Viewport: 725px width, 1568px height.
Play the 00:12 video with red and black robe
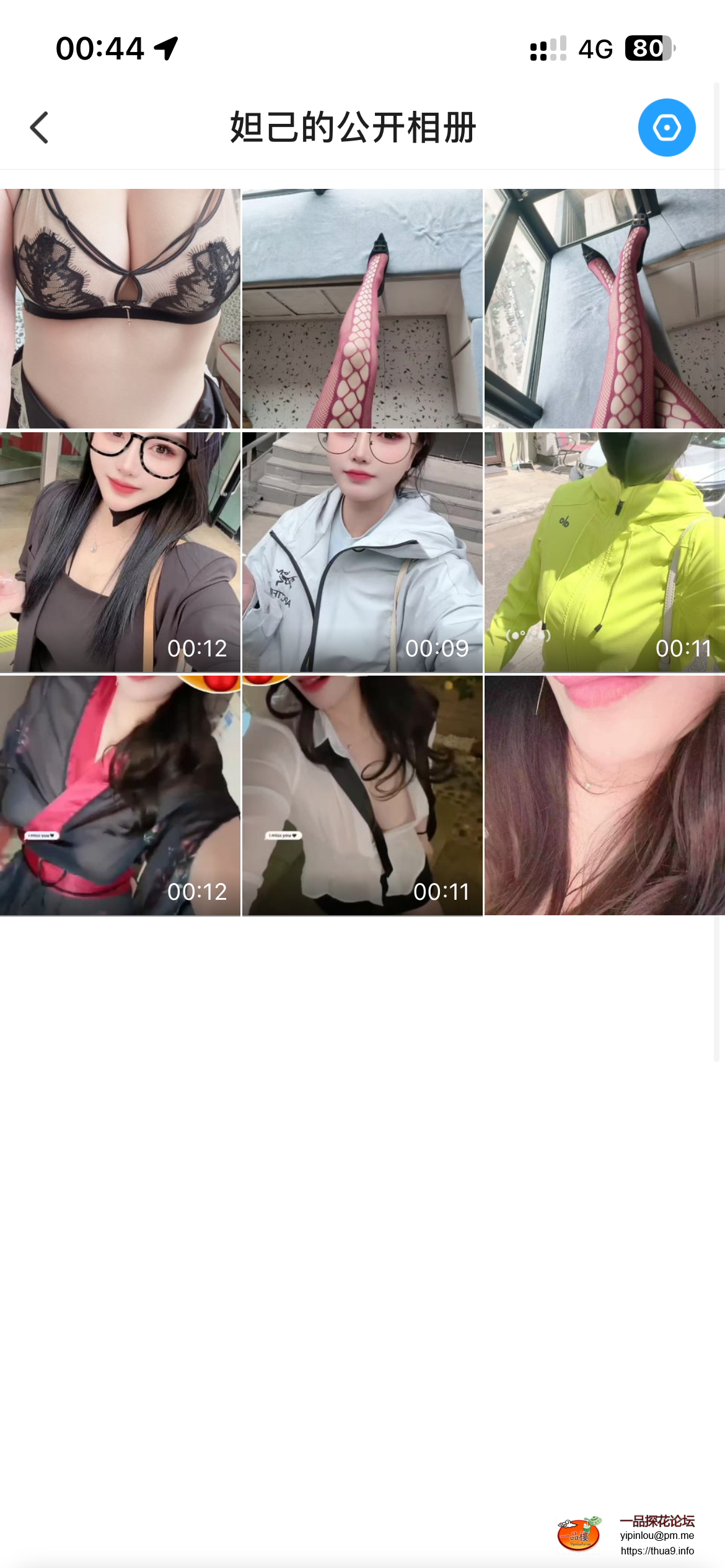120,795
